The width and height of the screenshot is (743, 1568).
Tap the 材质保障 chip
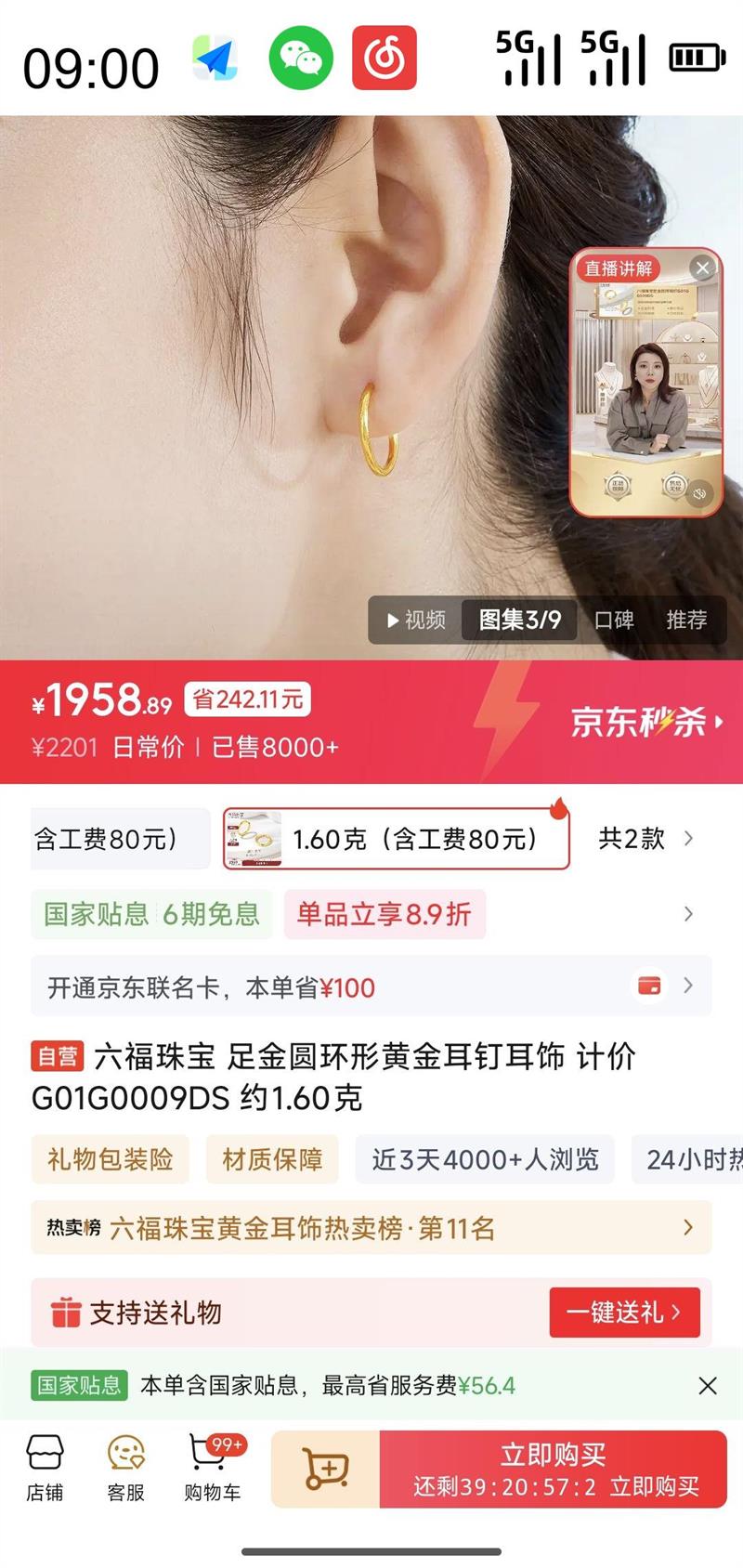pyautogui.click(x=272, y=1159)
